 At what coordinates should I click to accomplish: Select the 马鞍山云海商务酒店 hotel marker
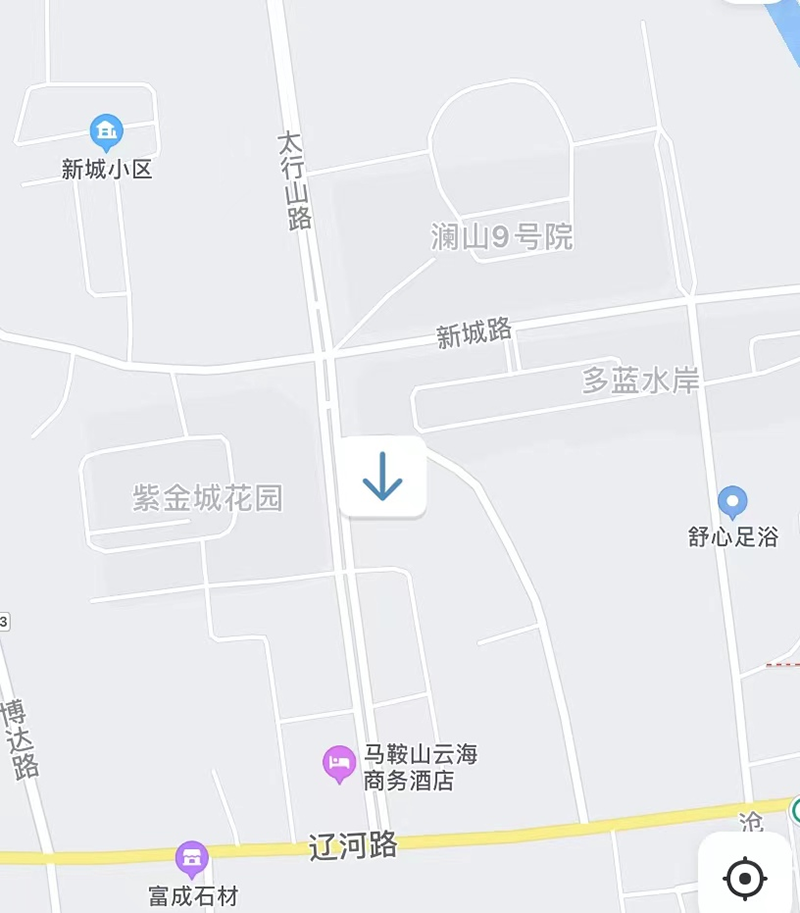(339, 765)
